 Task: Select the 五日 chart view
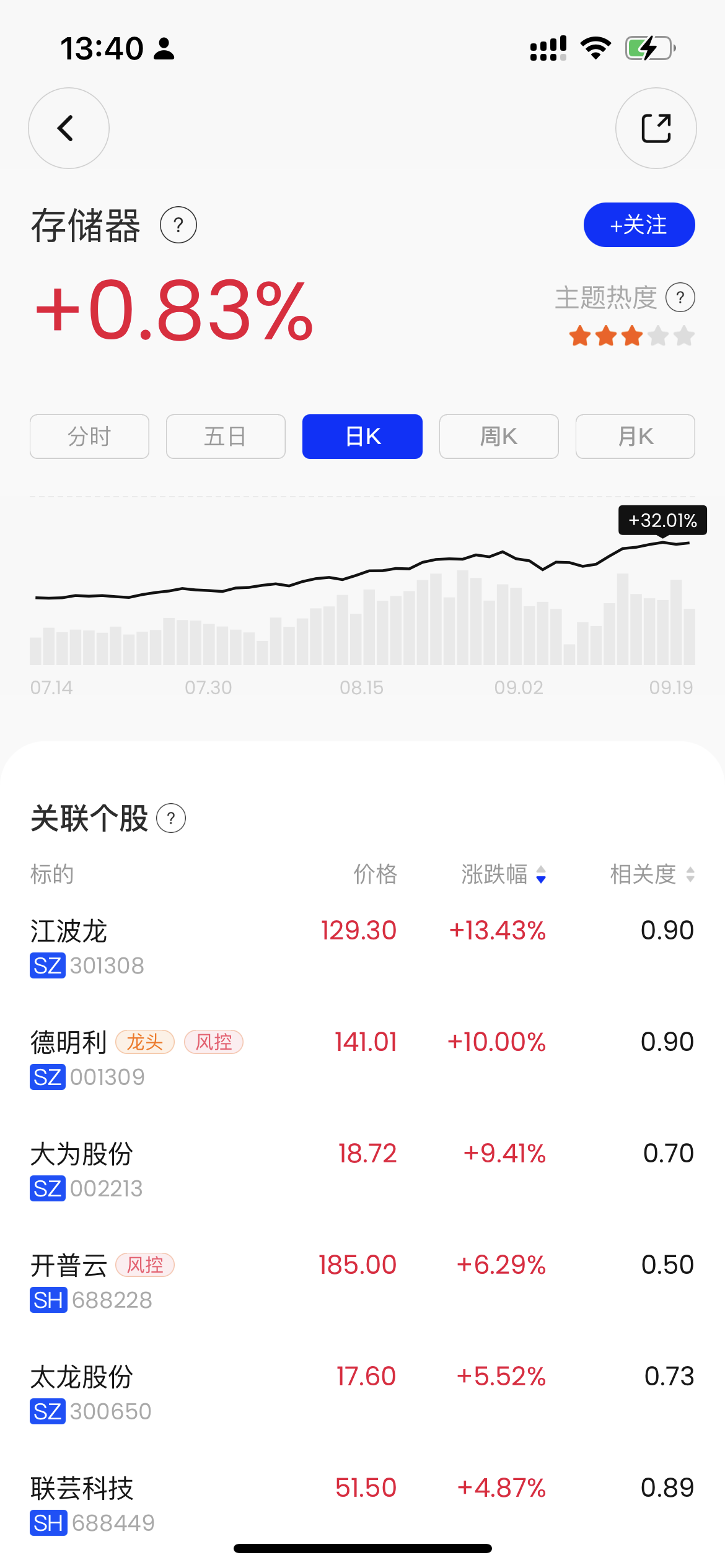tap(226, 437)
